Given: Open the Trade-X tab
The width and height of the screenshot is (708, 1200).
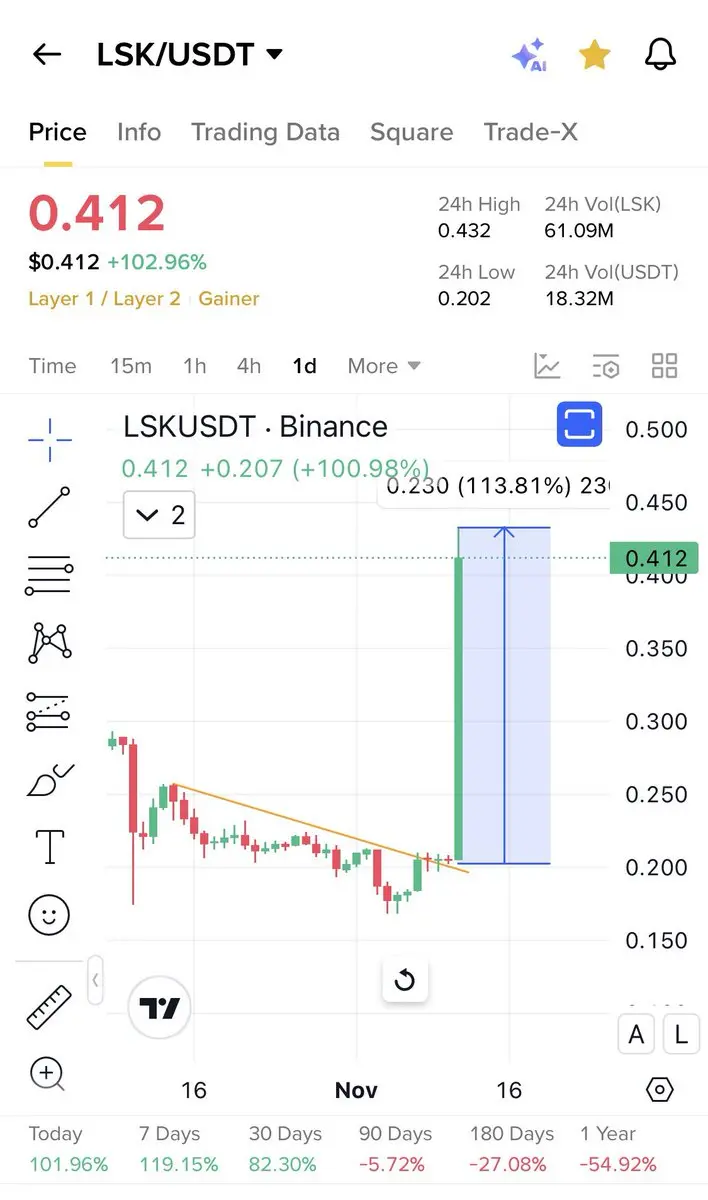Looking at the screenshot, I should click(530, 132).
